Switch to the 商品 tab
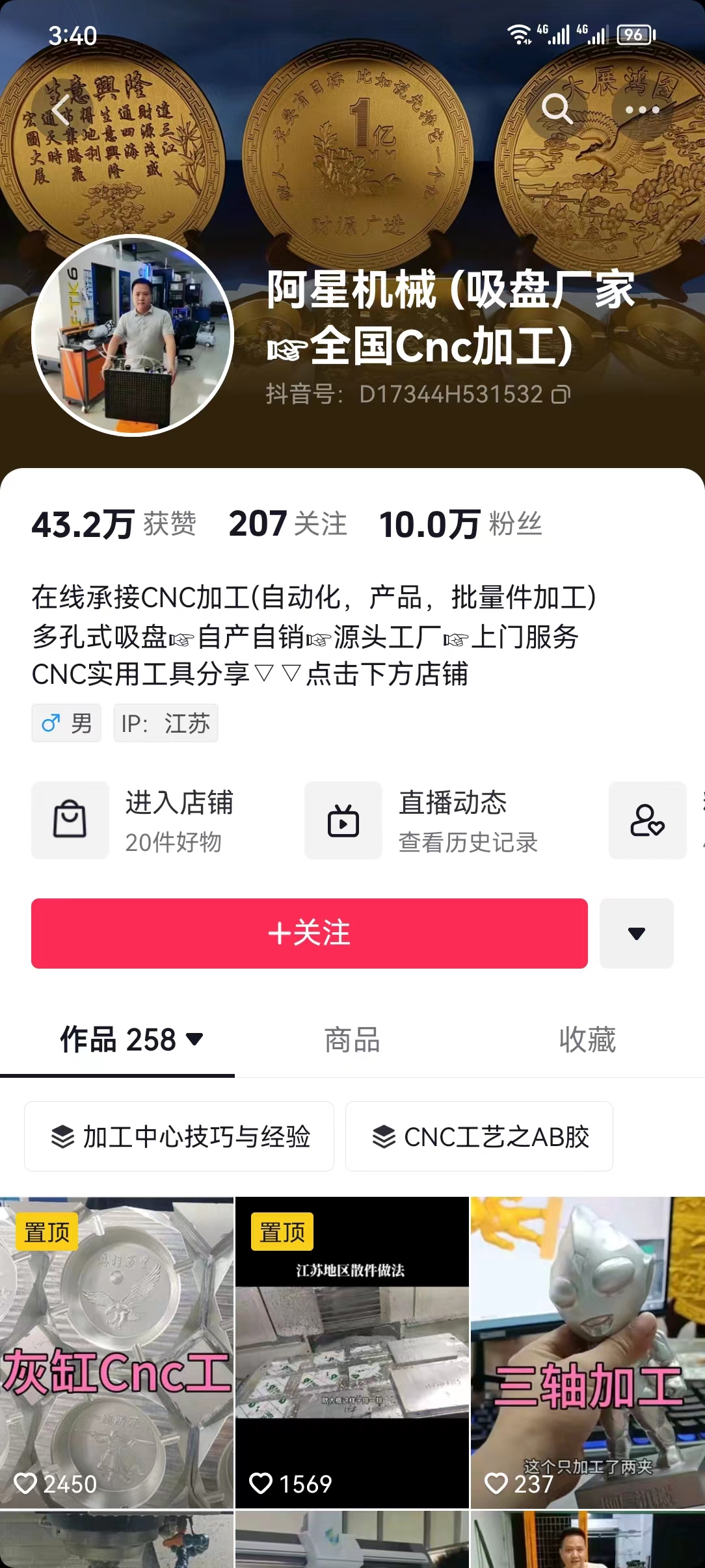 (352, 1040)
